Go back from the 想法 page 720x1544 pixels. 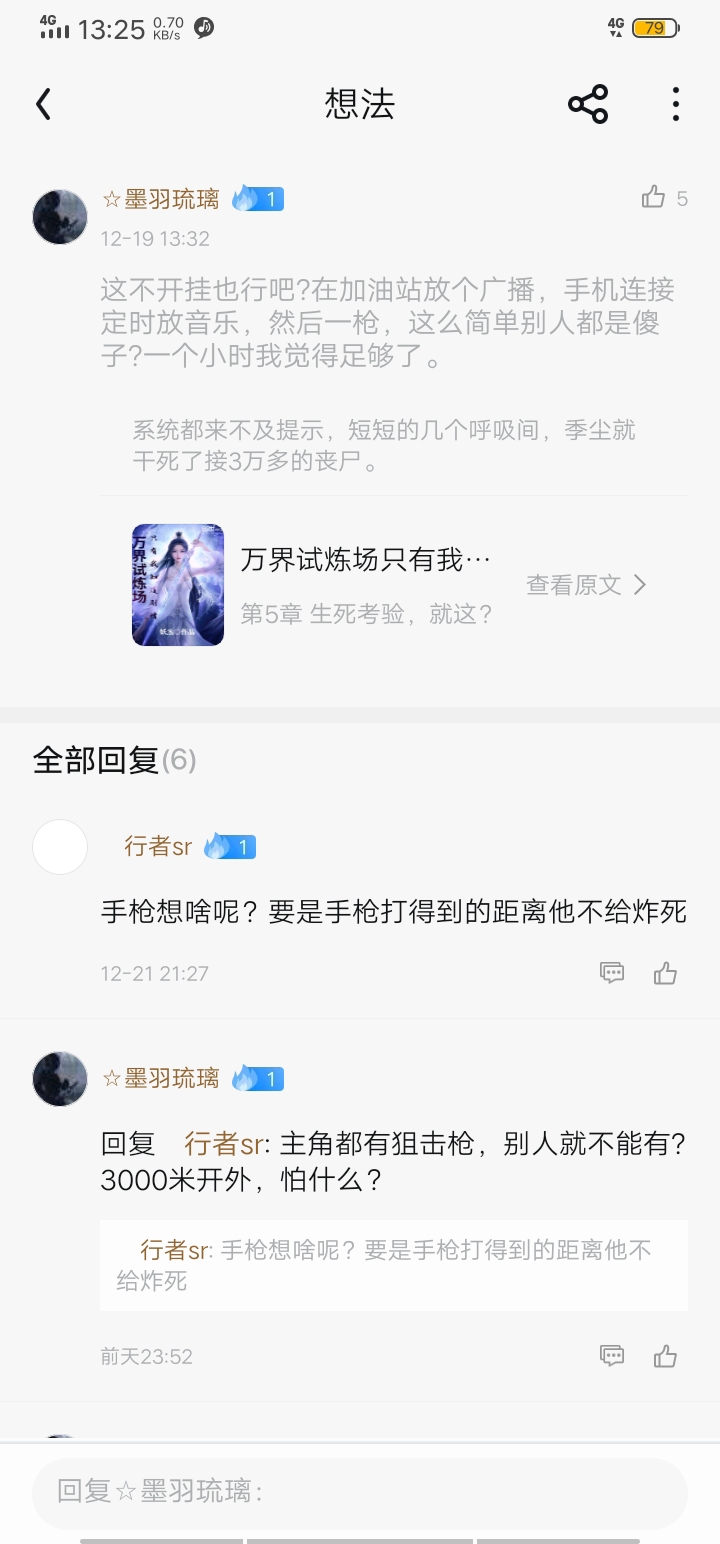point(43,104)
